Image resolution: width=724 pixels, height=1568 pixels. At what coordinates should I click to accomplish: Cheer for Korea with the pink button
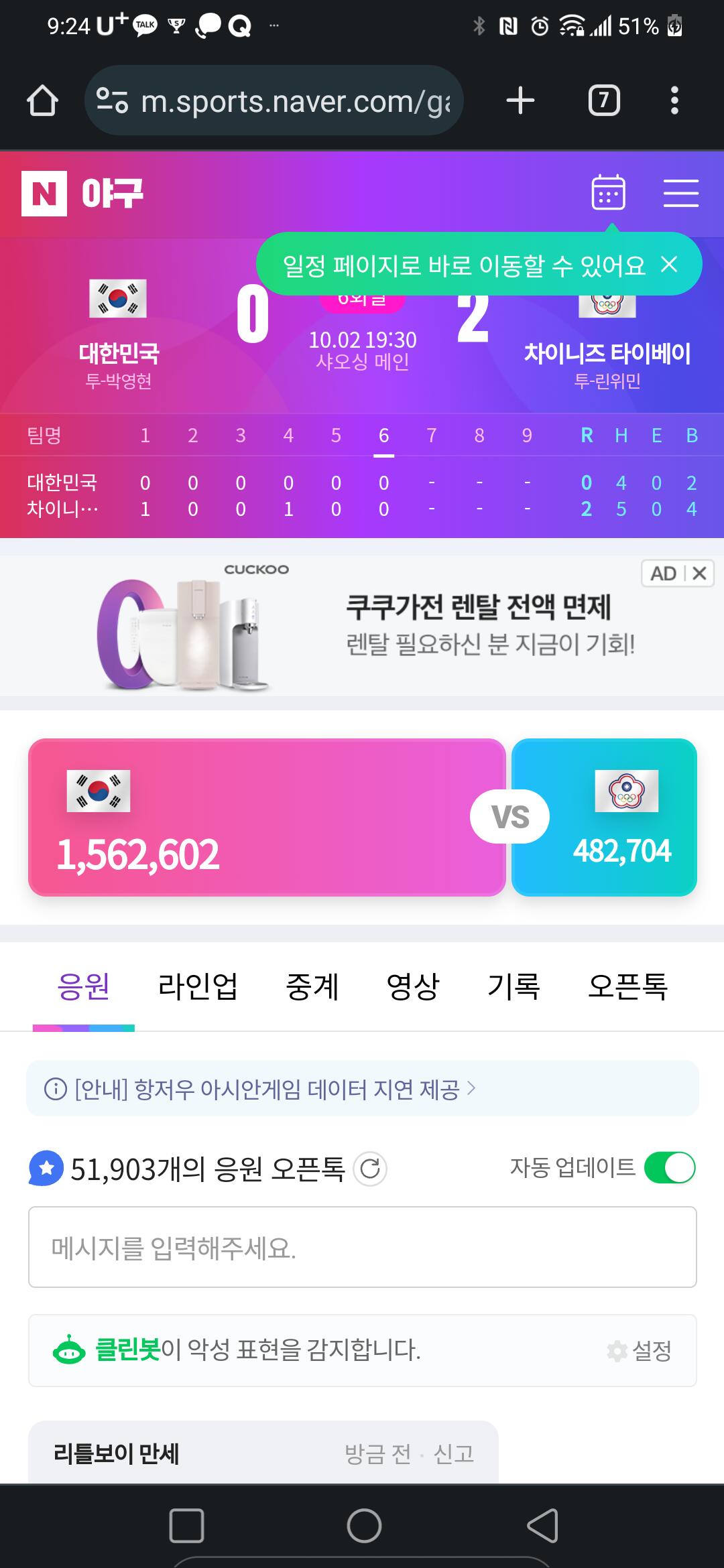267,818
